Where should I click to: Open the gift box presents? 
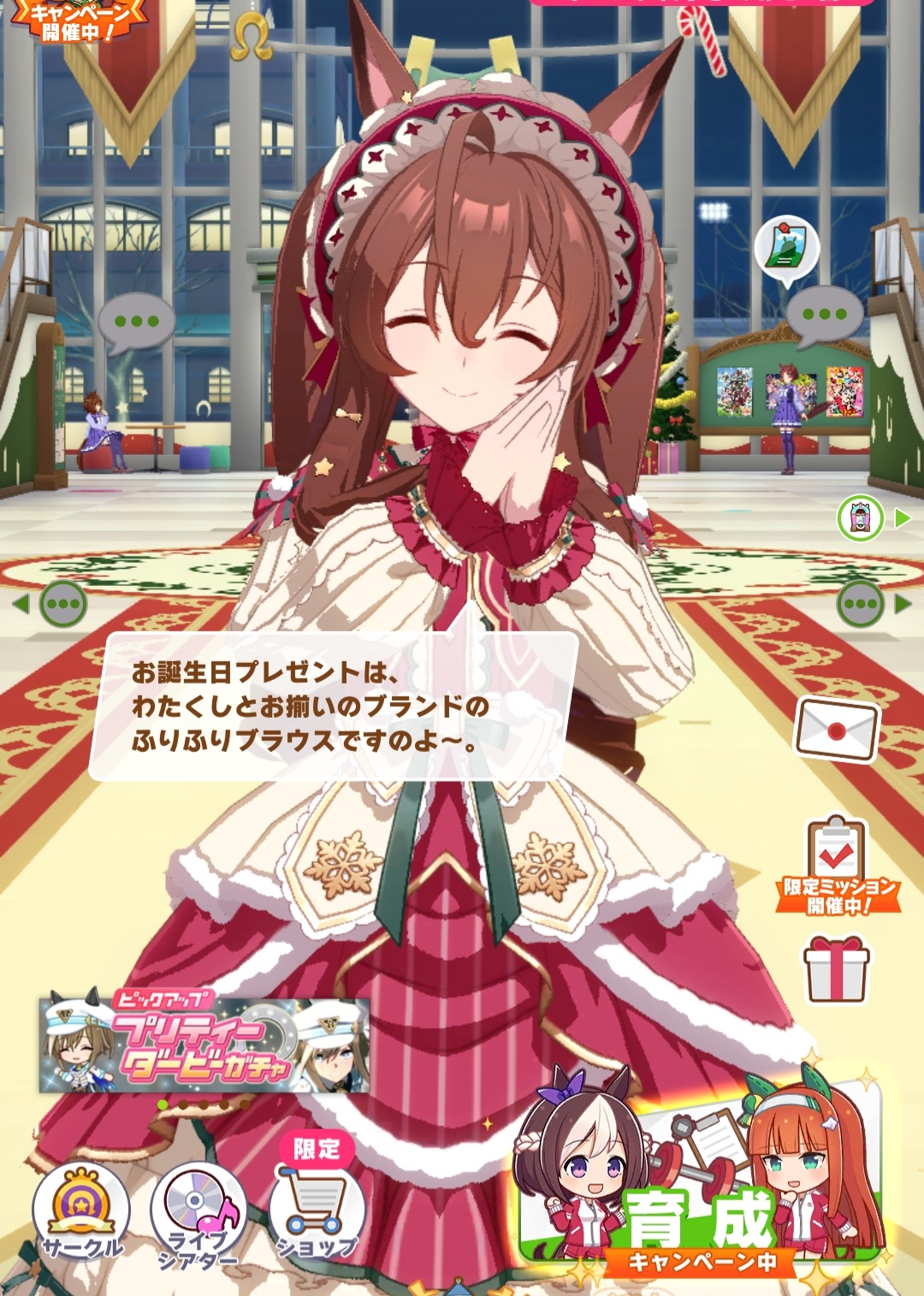837,969
